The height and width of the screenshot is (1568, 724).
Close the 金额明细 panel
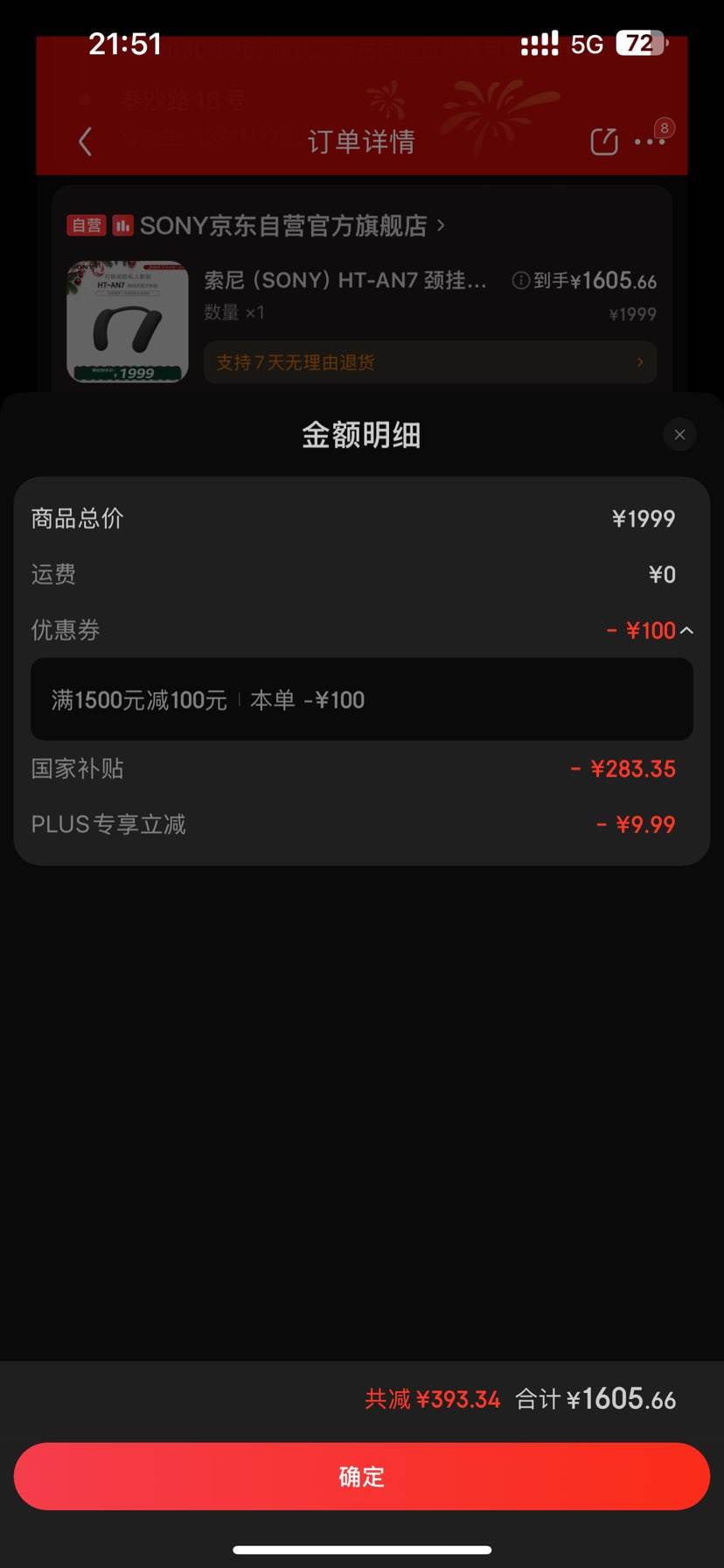679,435
